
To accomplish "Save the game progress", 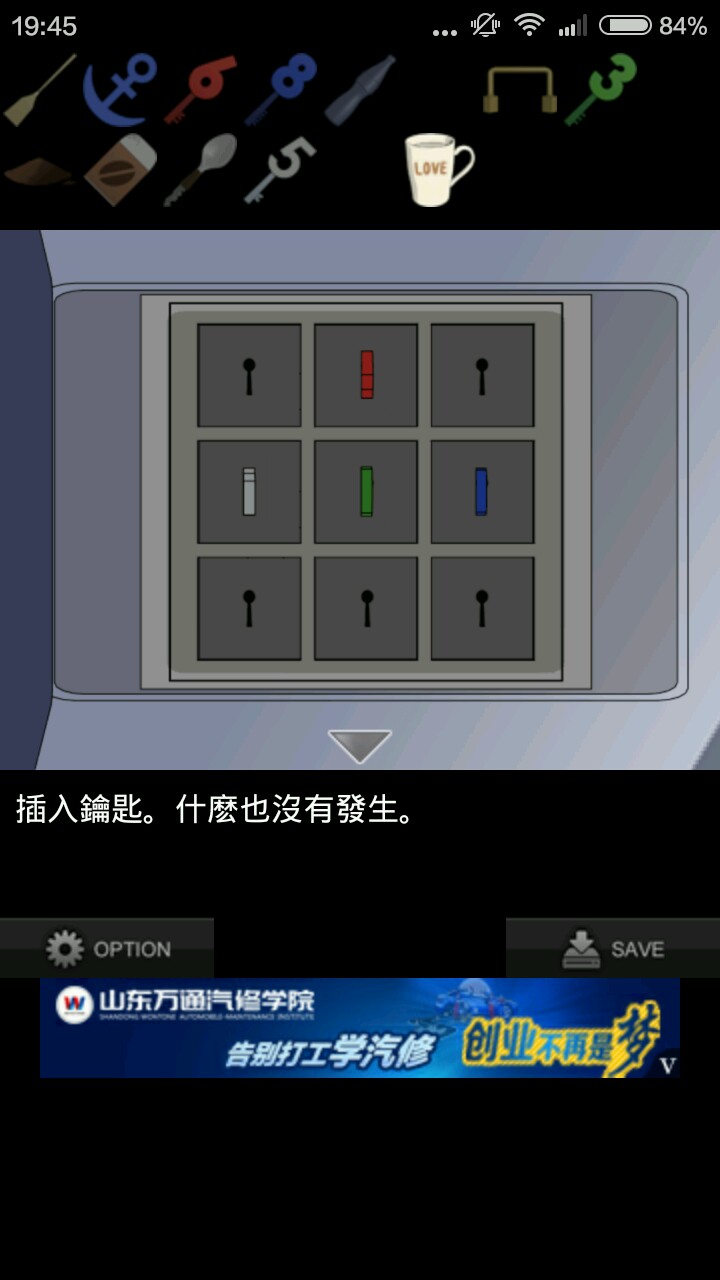I will 612,948.
